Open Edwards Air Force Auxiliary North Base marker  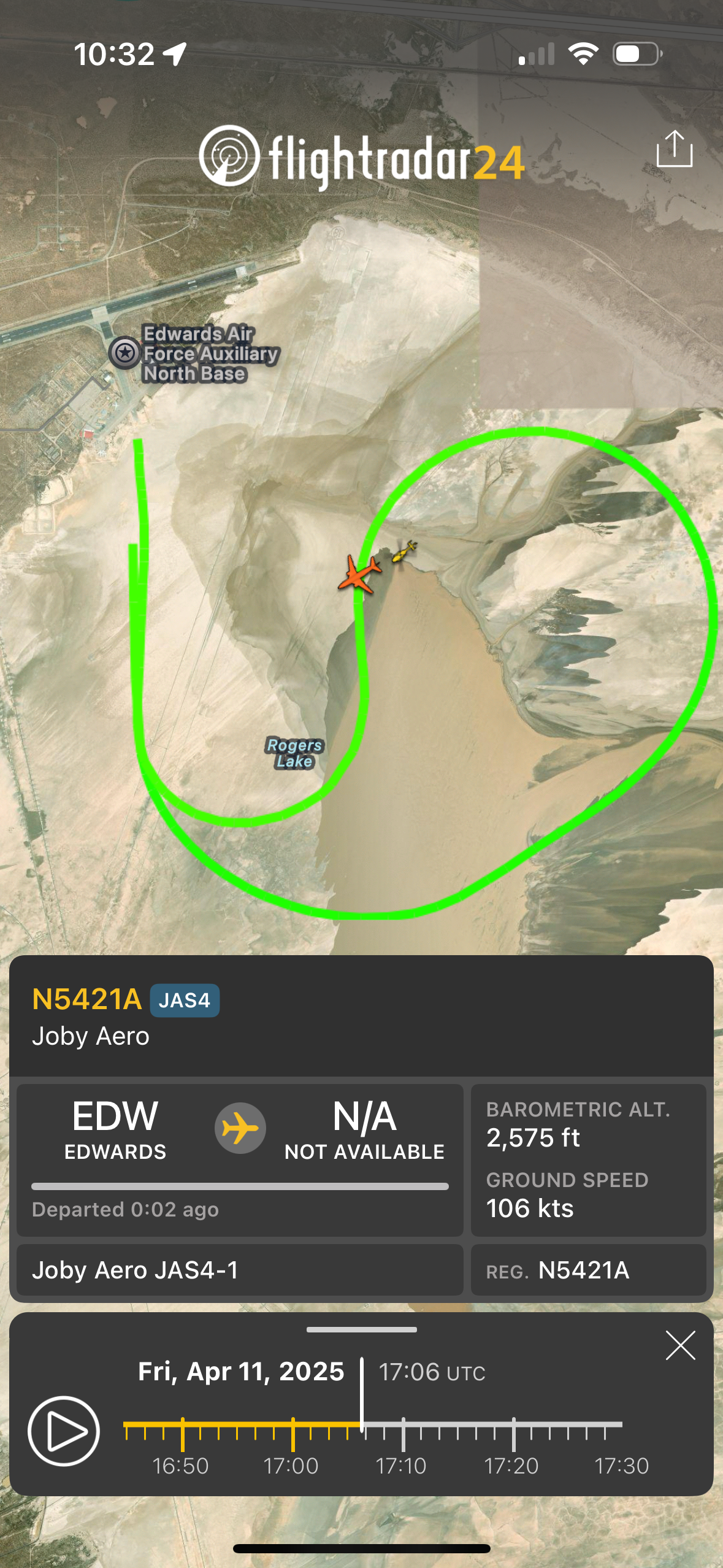(x=126, y=353)
